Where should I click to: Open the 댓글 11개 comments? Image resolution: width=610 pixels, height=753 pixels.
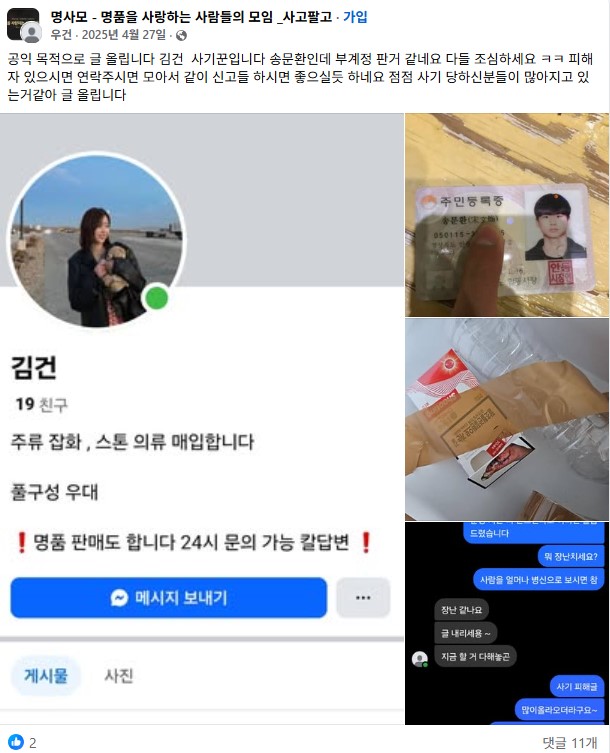[569, 743]
